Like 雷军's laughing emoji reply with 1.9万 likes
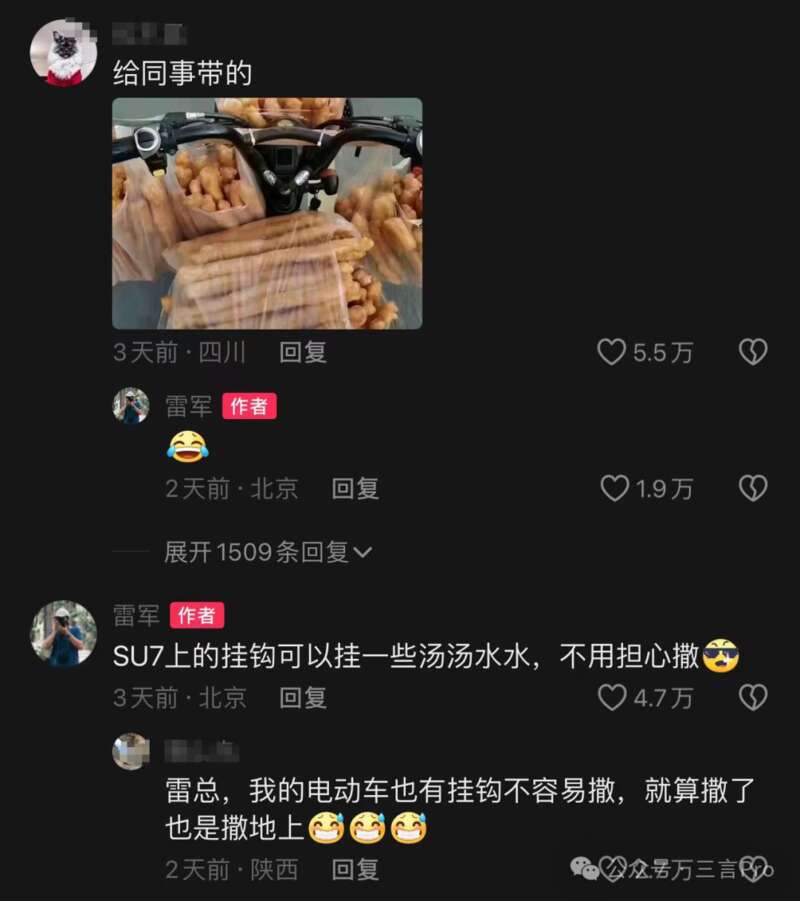800x901 pixels. pyautogui.click(x=613, y=488)
